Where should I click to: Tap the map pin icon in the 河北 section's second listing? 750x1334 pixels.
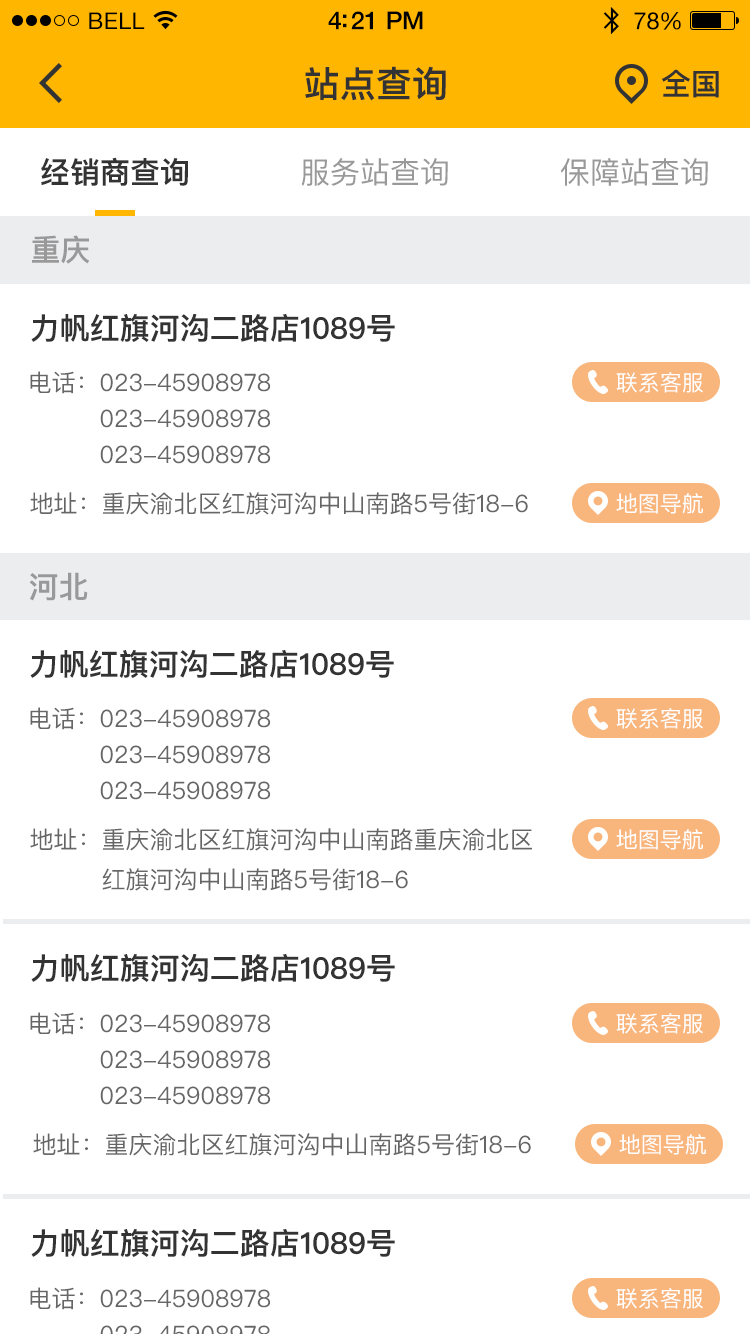point(601,1144)
